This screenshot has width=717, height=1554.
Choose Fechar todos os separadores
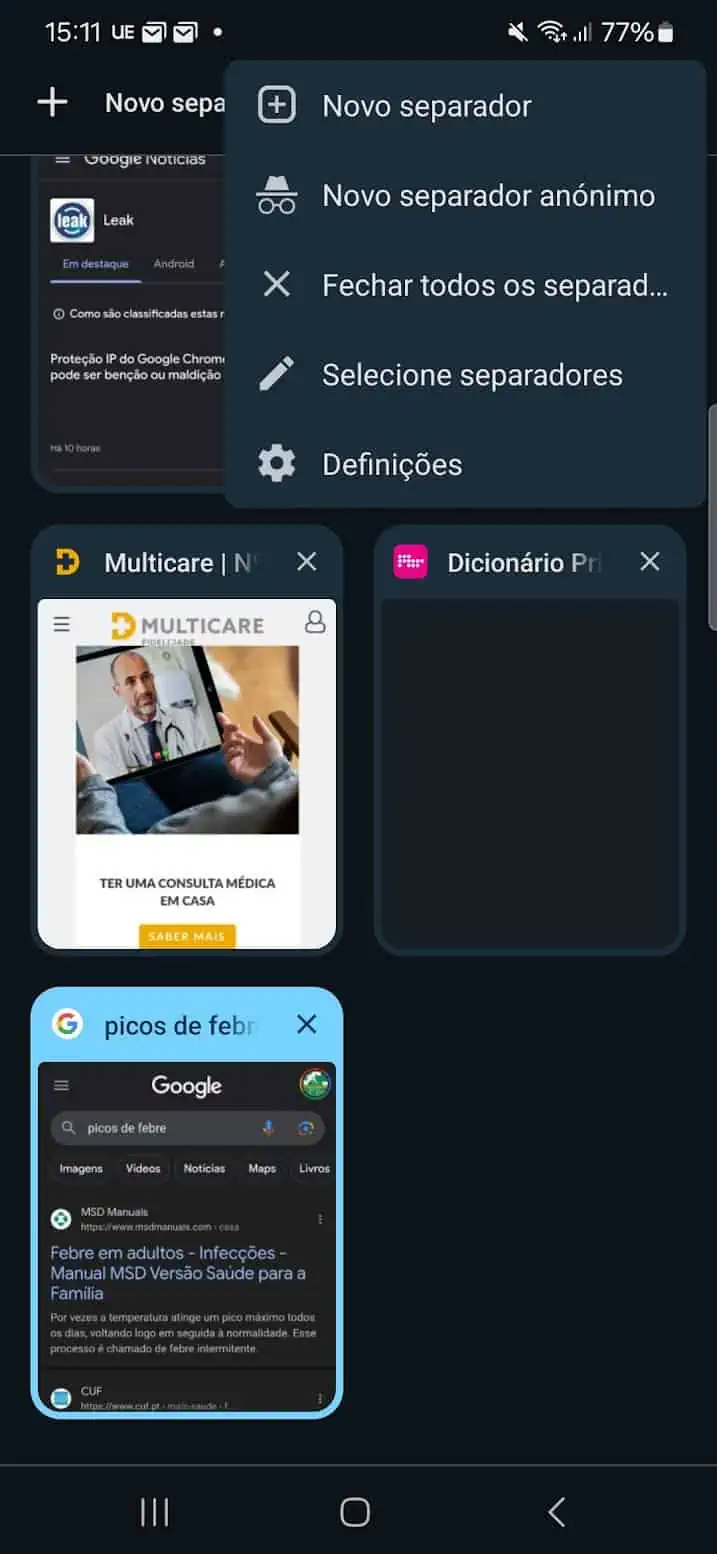tap(493, 286)
